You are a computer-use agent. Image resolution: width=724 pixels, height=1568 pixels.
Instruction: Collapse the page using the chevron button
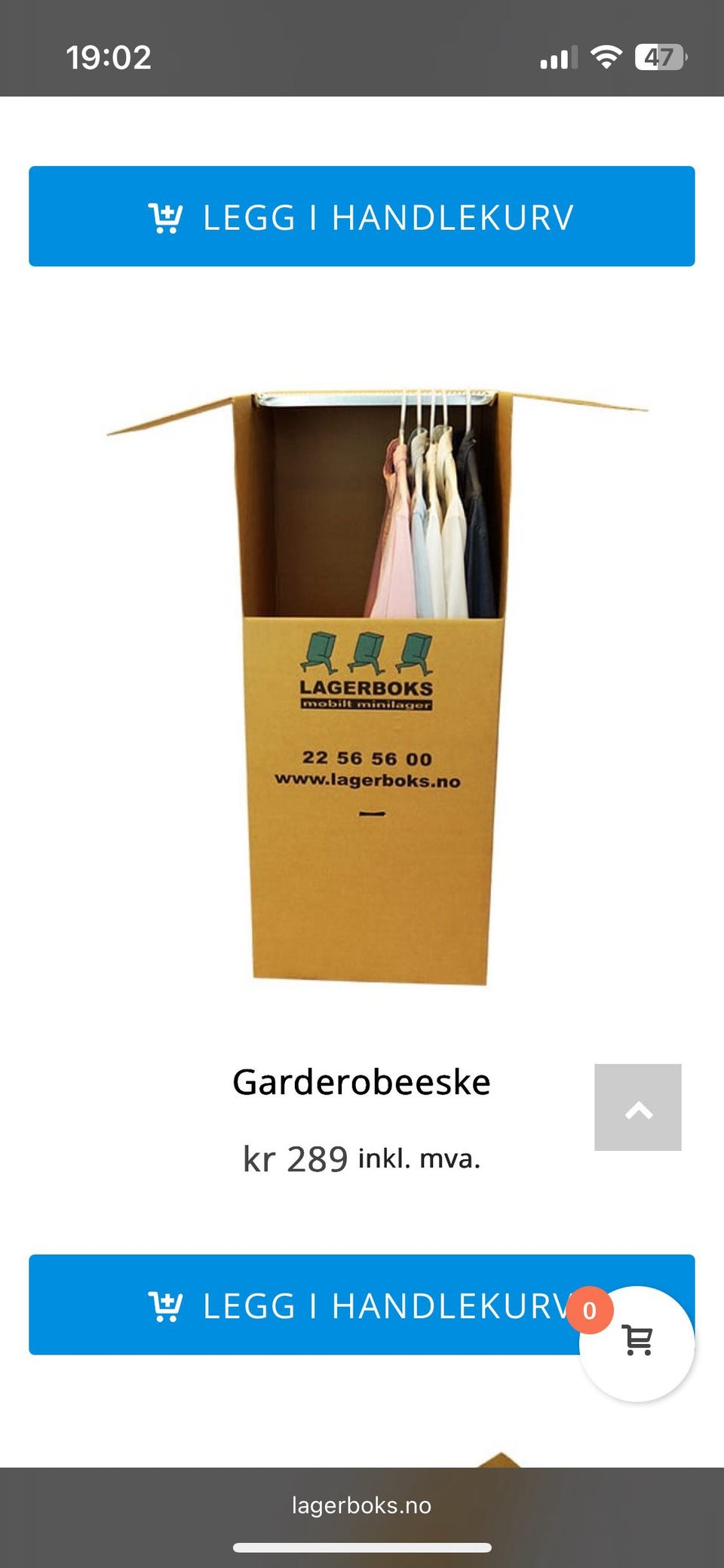pyautogui.click(x=638, y=1108)
